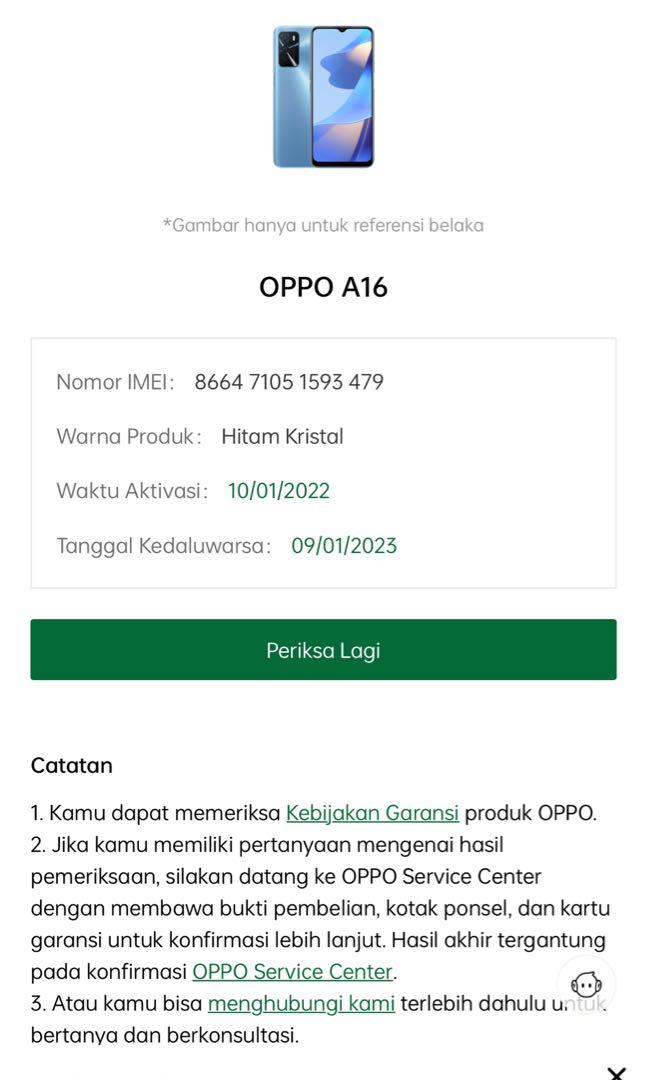
Task: Tap the Periksa Lagi button
Action: tap(323, 650)
